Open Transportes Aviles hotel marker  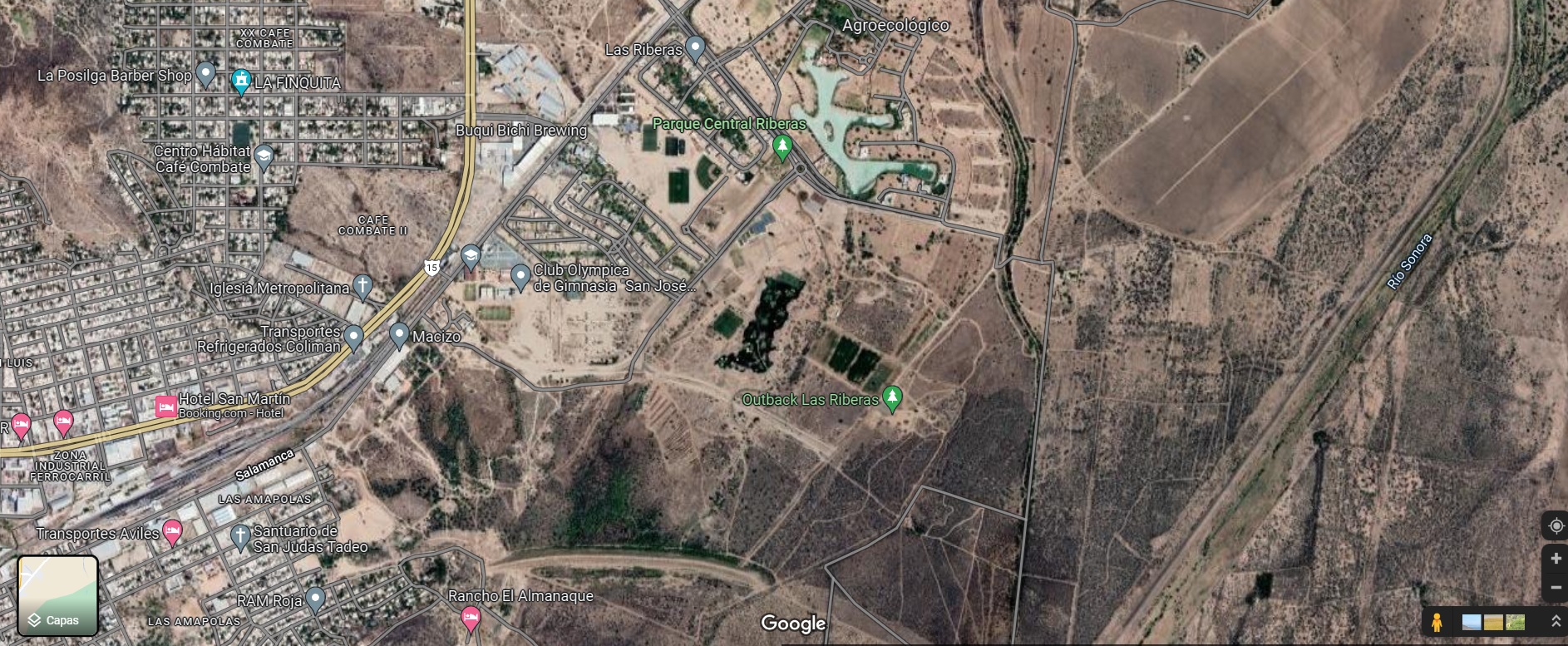point(172,530)
